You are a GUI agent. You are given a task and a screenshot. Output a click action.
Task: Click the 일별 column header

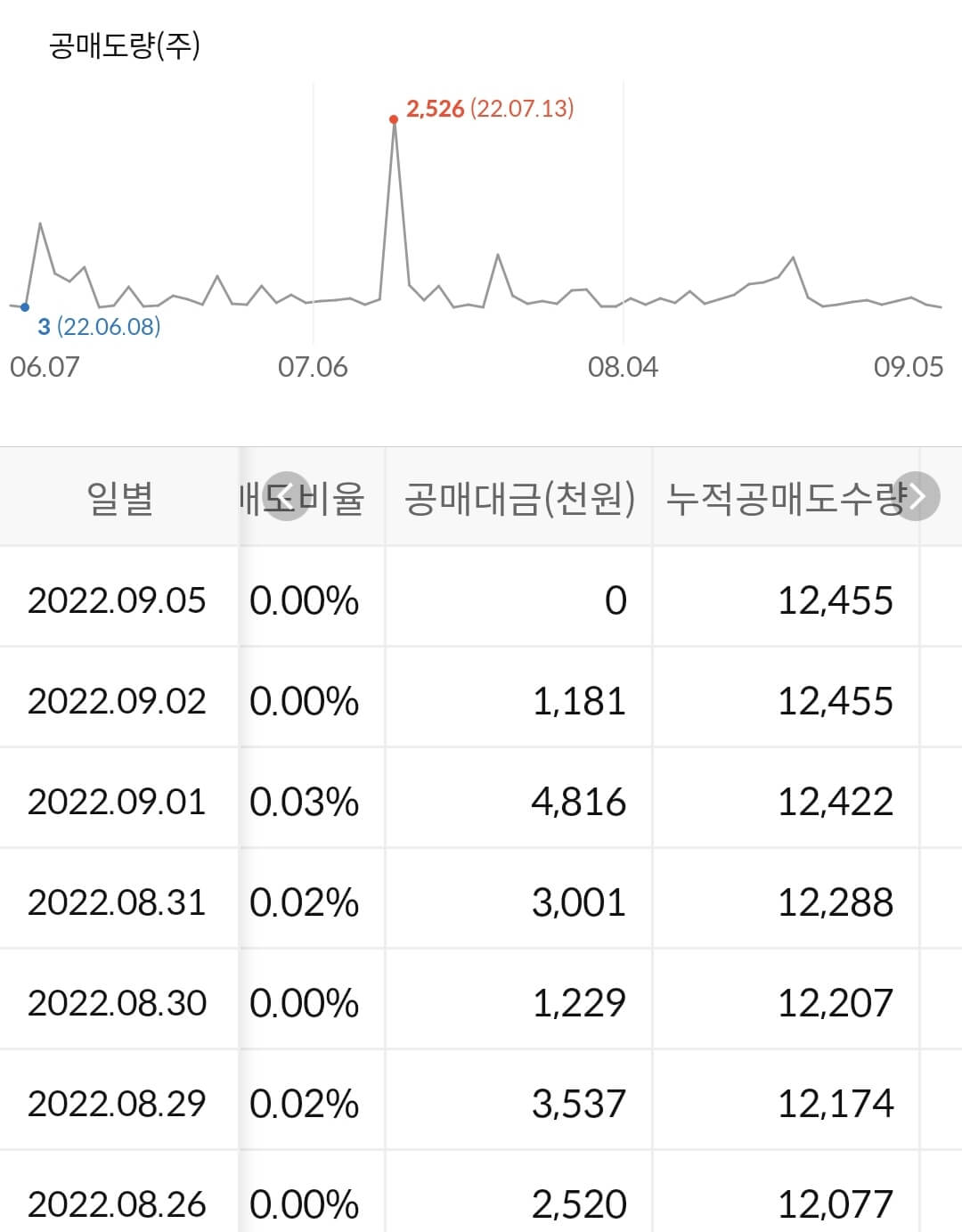118,499
